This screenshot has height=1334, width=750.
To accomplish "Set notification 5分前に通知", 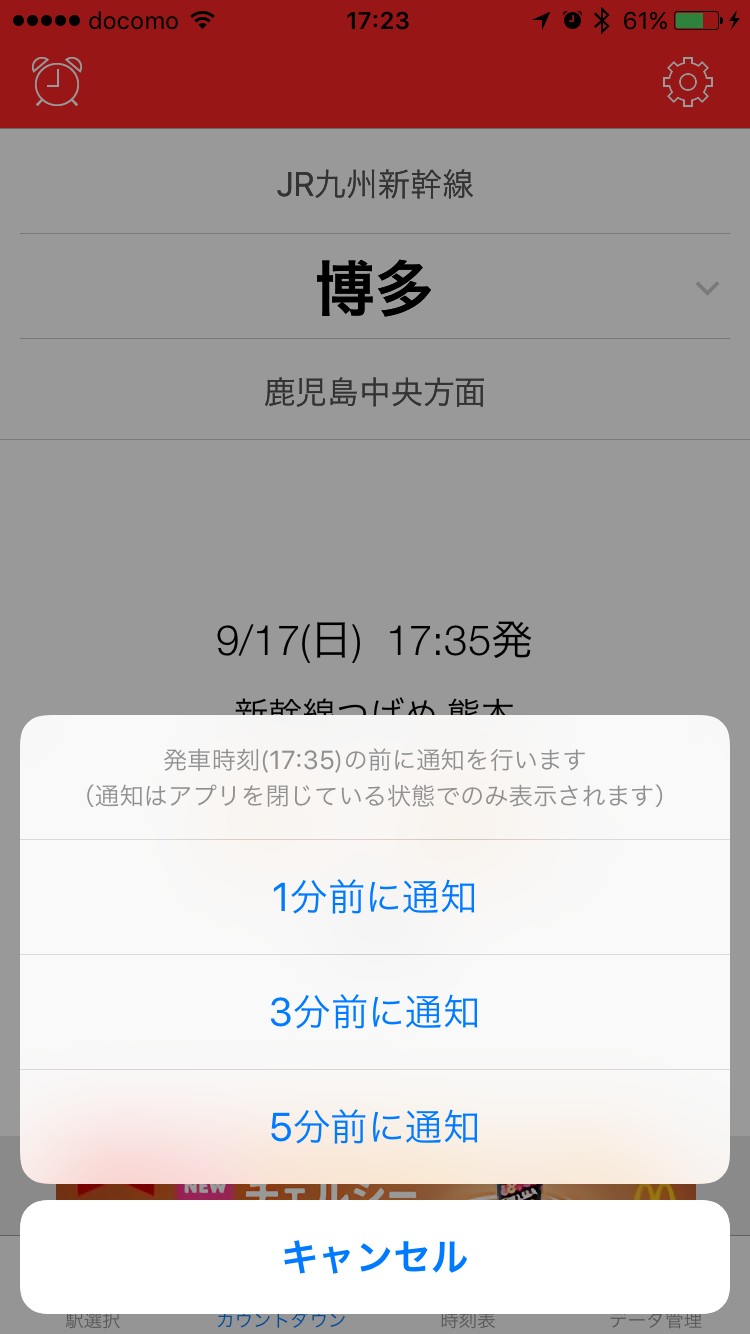I will pyautogui.click(x=374, y=1127).
